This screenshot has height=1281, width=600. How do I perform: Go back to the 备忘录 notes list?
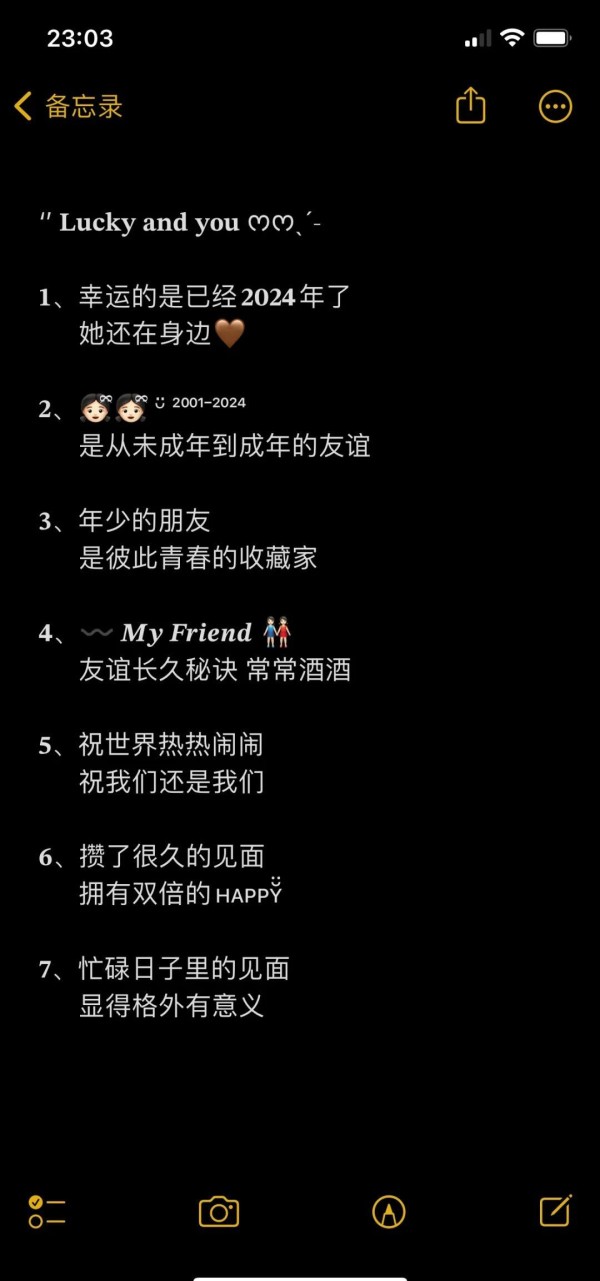coord(68,106)
